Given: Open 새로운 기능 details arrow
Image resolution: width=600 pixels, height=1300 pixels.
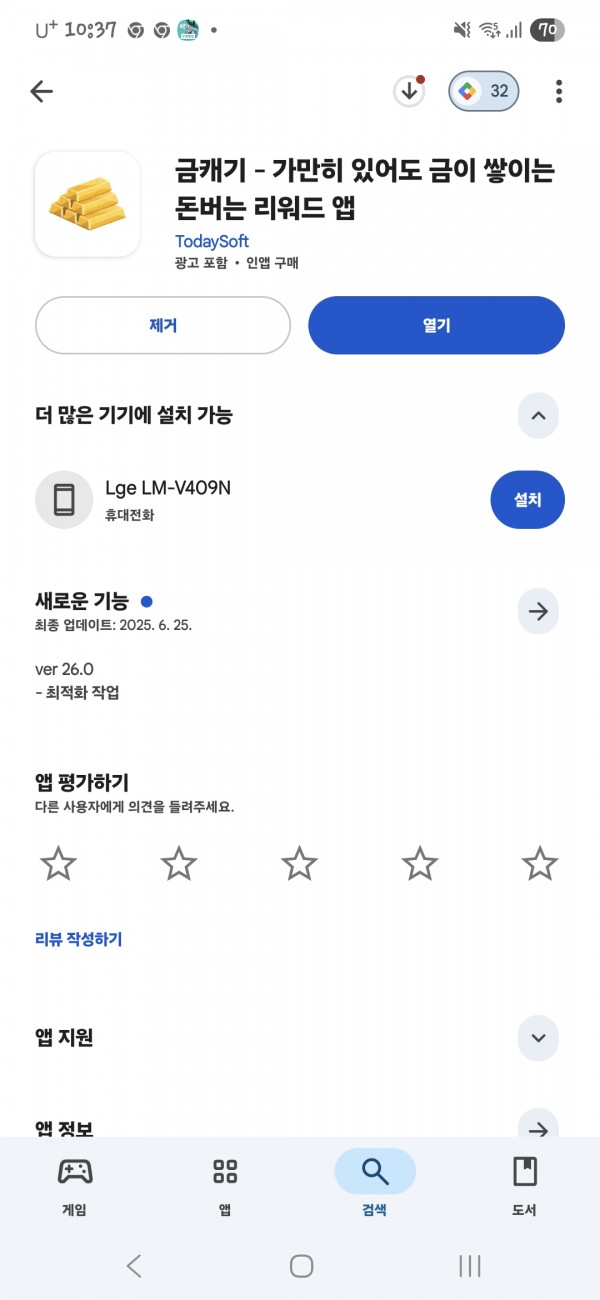Looking at the screenshot, I should [538, 611].
